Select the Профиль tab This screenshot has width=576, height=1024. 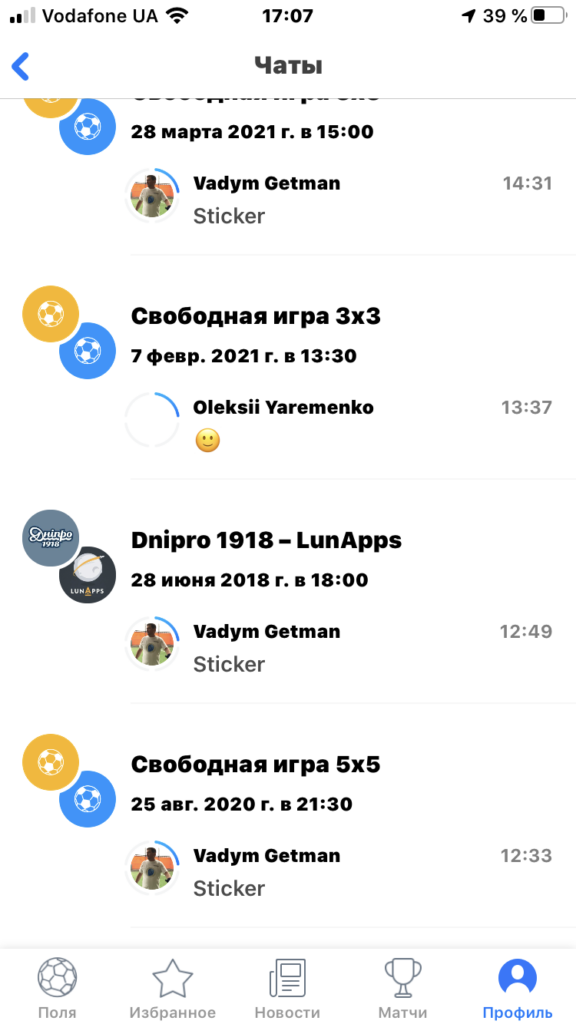517,988
